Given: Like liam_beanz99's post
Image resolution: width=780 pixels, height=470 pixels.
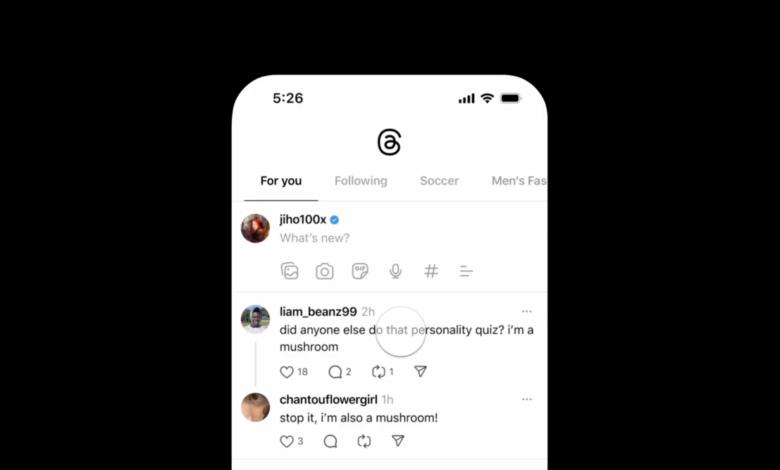Looking at the screenshot, I should [x=288, y=372].
